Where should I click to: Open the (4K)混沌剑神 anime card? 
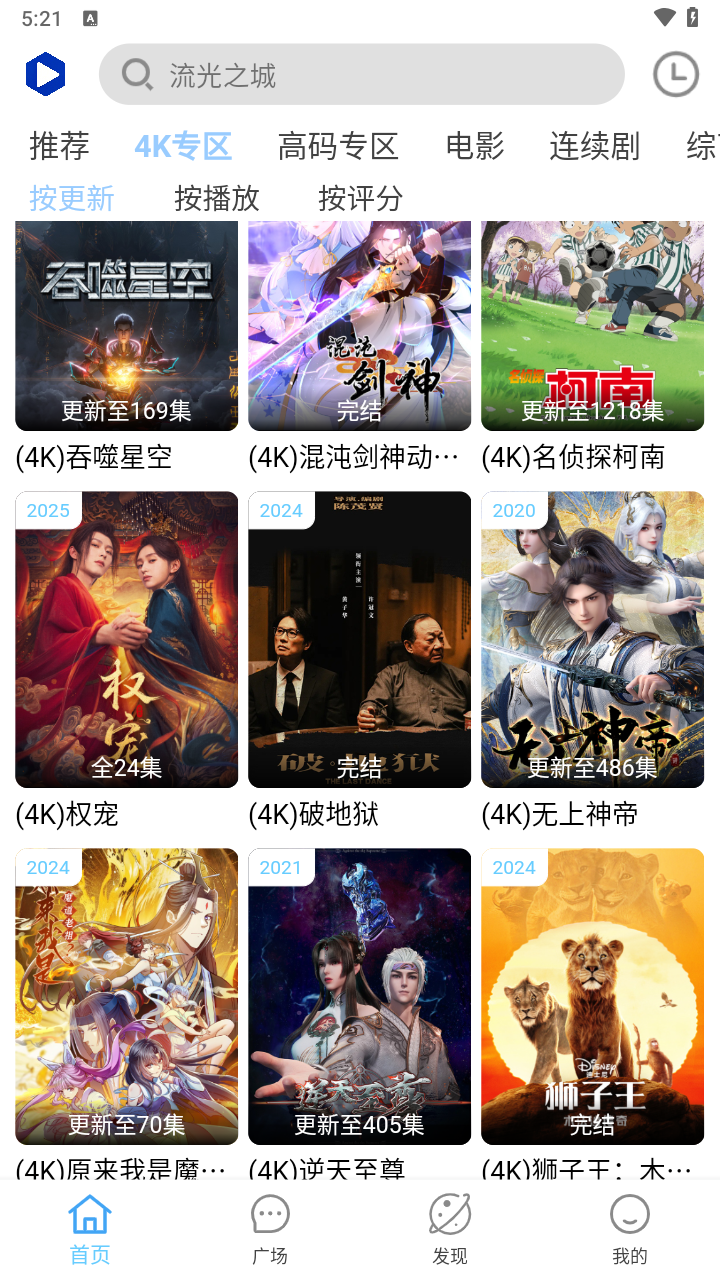coord(359,330)
